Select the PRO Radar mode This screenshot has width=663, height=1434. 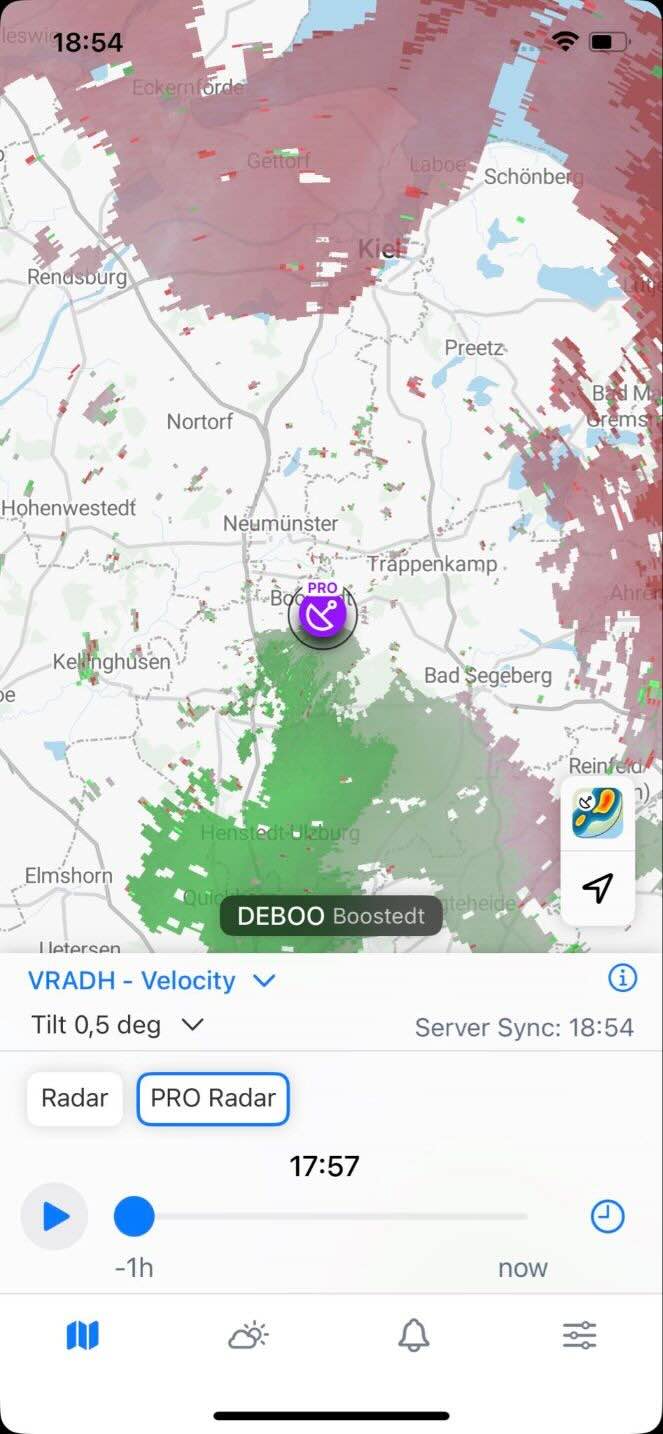pos(213,1098)
